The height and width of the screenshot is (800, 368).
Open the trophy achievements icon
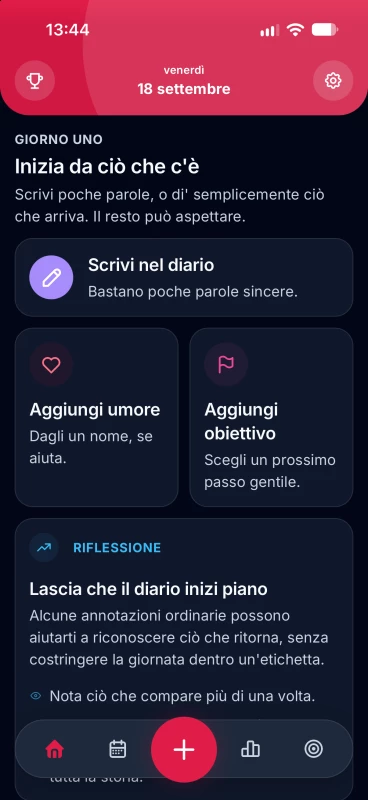pyautogui.click(x=35, y=80)
